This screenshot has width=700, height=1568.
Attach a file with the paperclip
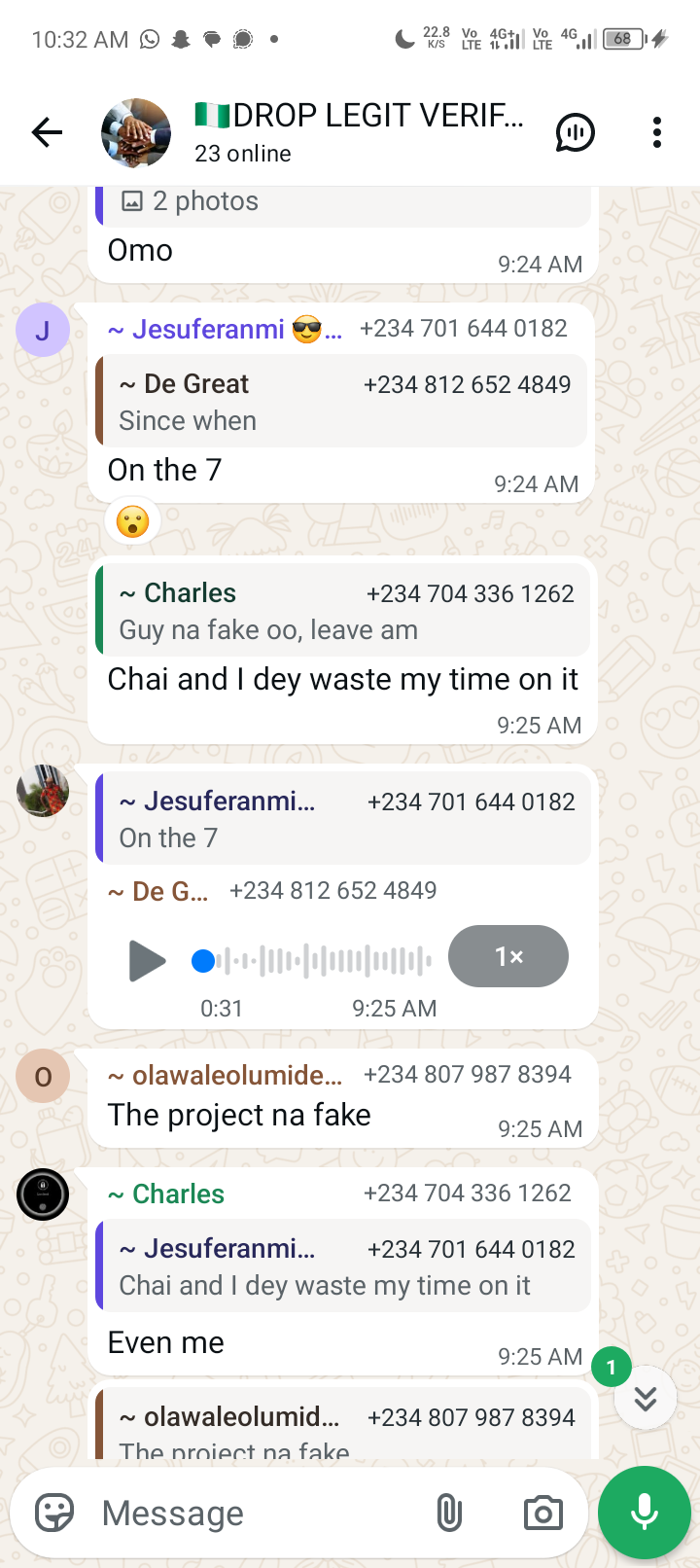tap(448, 1513)
